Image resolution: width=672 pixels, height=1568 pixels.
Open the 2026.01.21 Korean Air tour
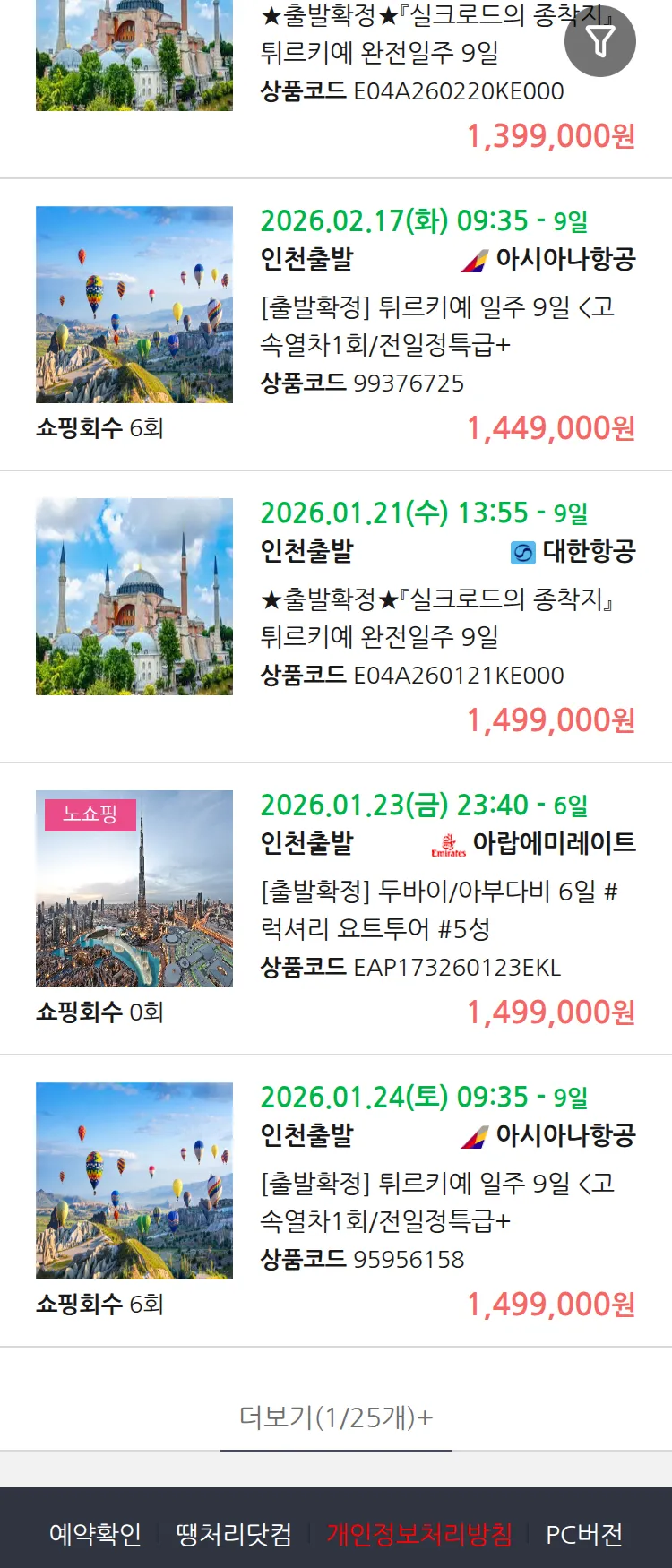point(437,618)
